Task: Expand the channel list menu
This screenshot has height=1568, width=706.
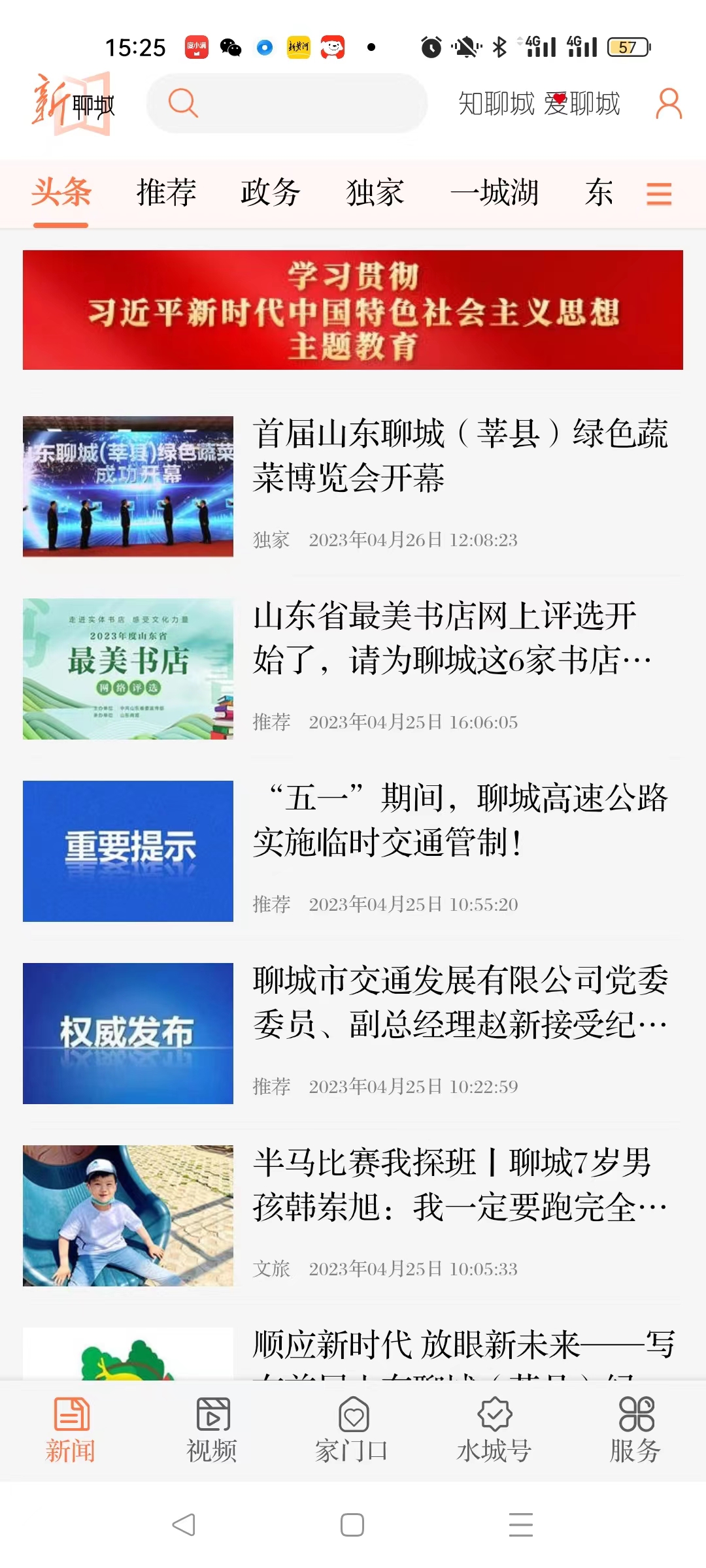Action: click(x=659, y=194)
